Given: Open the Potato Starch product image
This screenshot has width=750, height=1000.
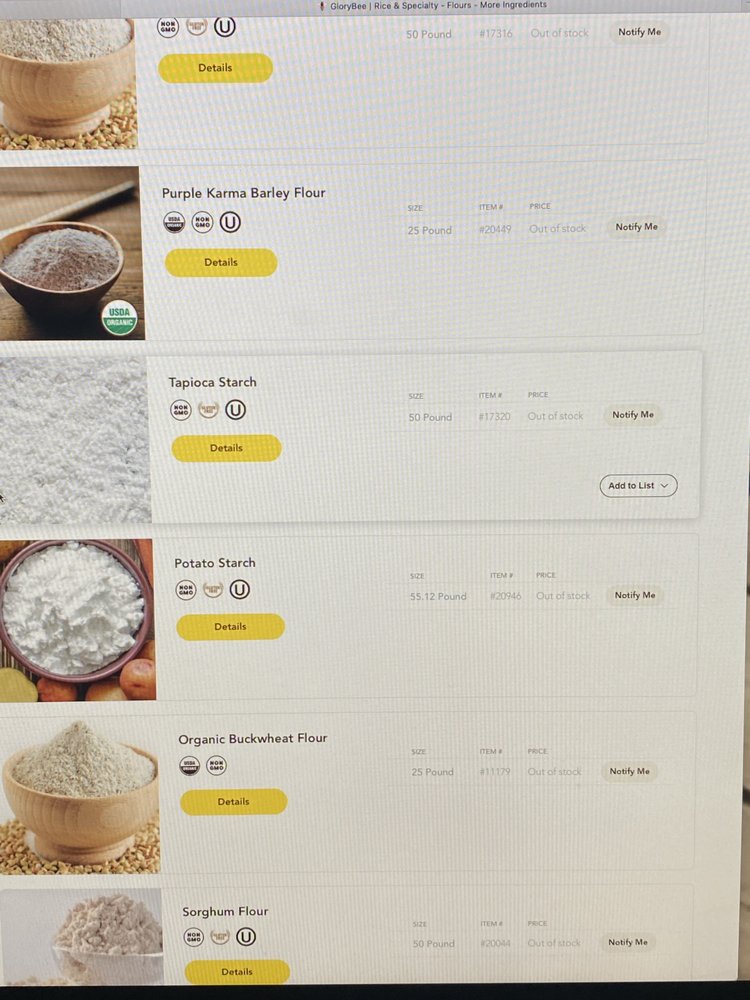Looking at the screenshot, I should [x=77, y=620].
